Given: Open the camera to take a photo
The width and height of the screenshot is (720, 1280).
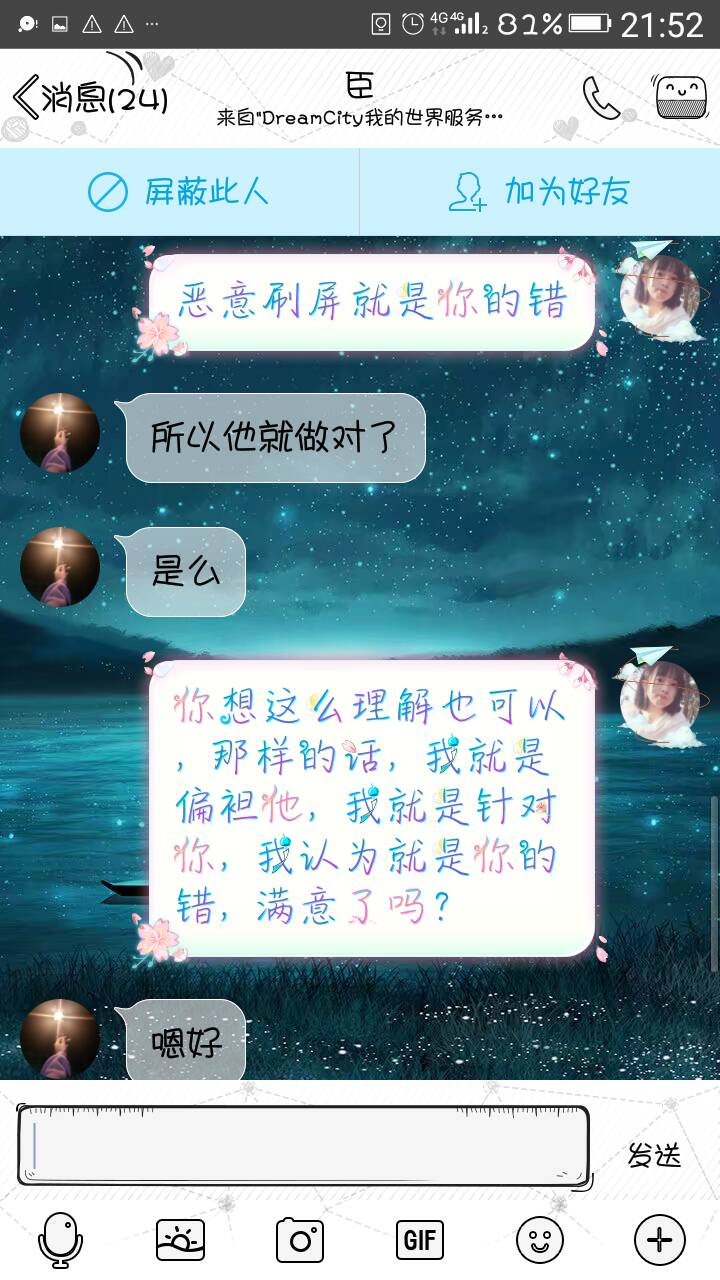Looking at the screenshot, I should point(300,1240).
